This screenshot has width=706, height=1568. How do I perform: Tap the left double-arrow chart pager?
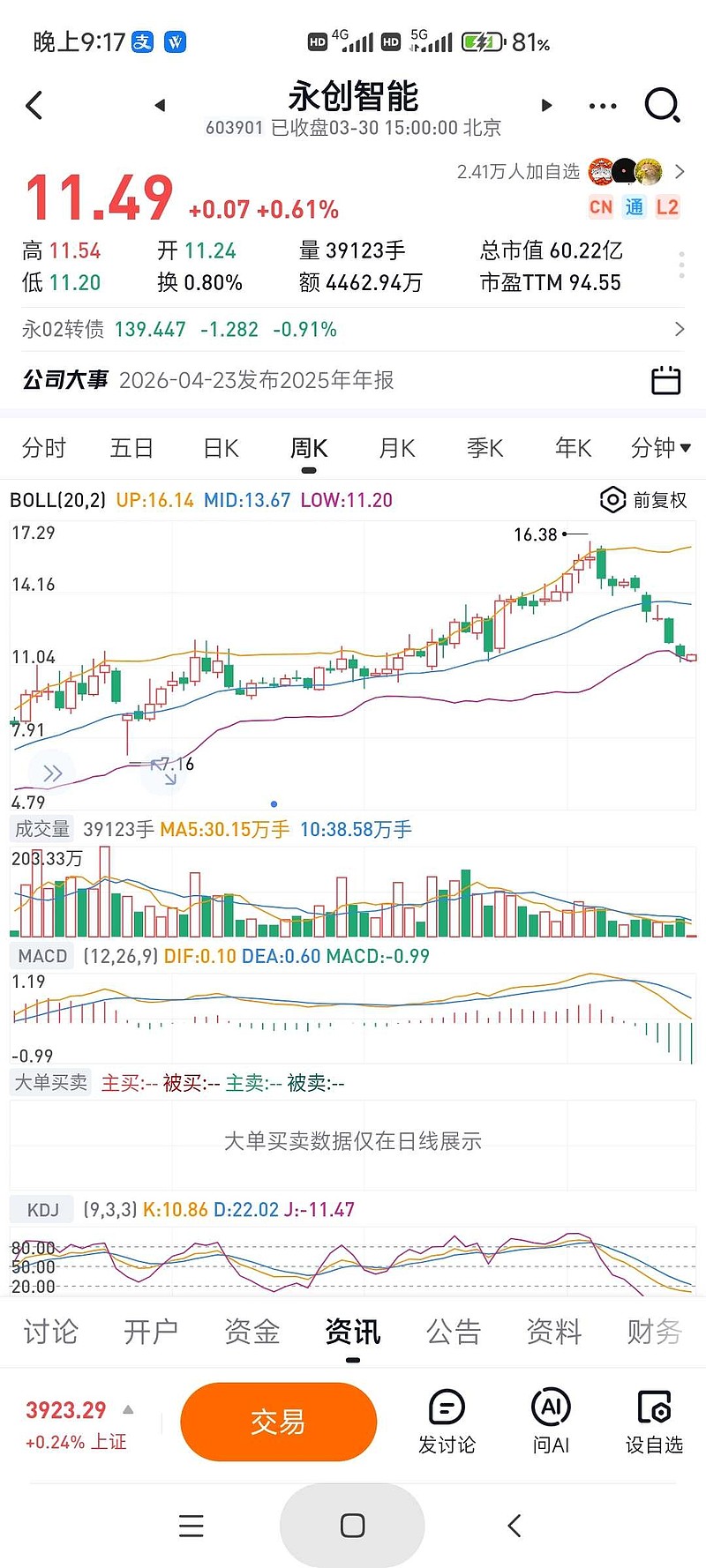[53, 772]
